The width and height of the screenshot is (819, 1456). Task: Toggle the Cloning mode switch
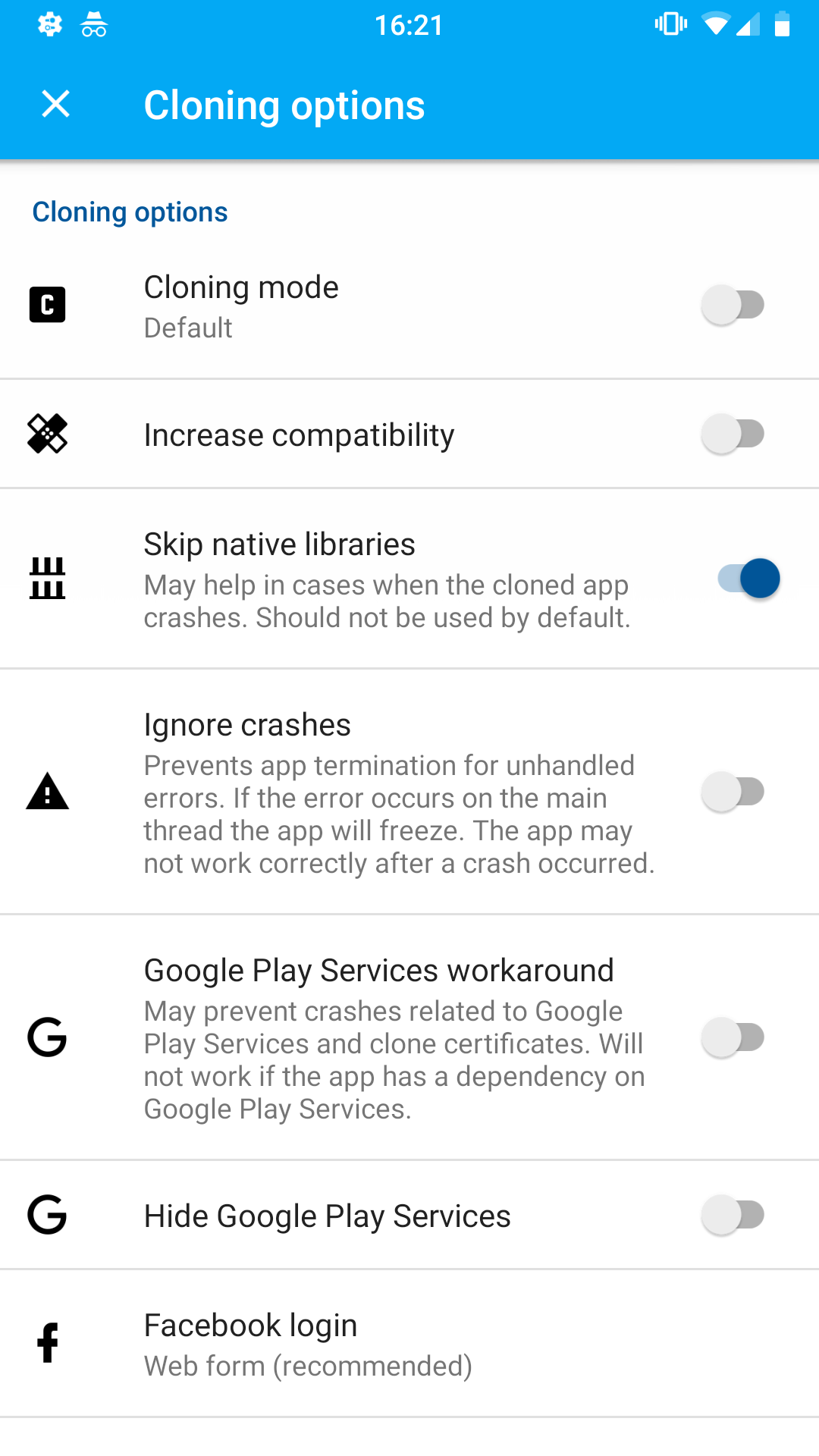[x=733, y=305]
